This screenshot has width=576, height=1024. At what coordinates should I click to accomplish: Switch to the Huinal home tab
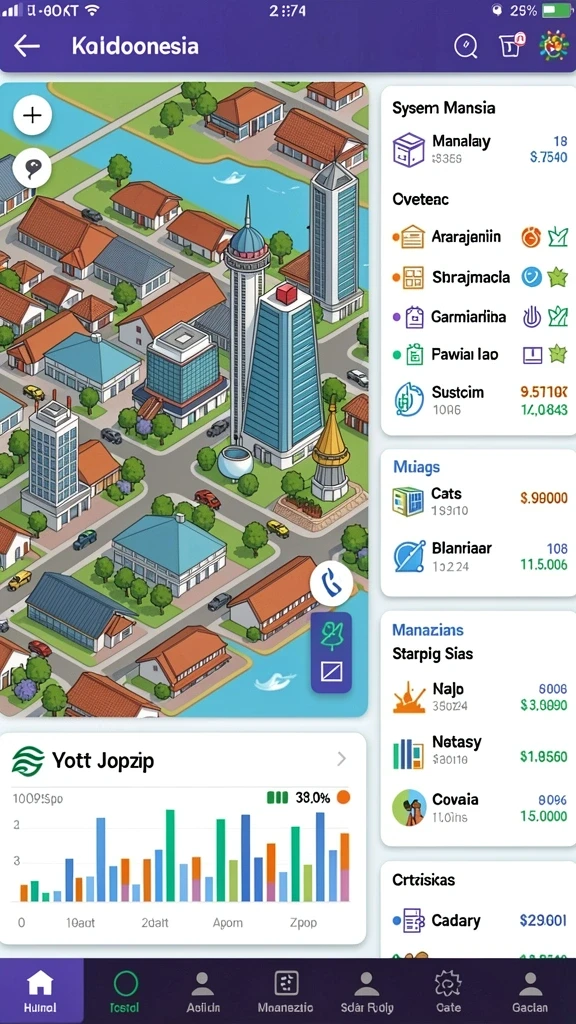pyautogui.click(x=40, y=991)
